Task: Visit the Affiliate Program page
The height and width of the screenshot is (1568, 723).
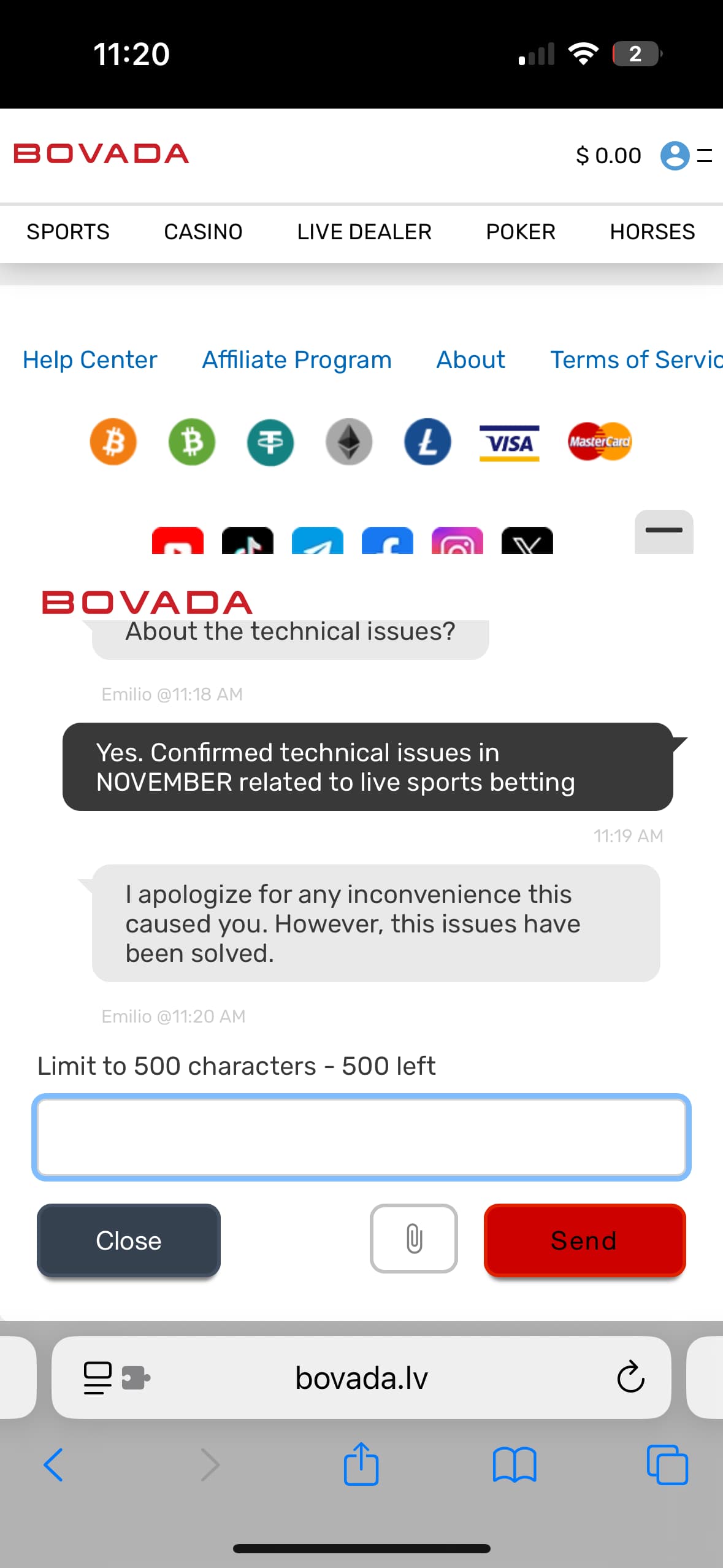Action: coord(297,359)
